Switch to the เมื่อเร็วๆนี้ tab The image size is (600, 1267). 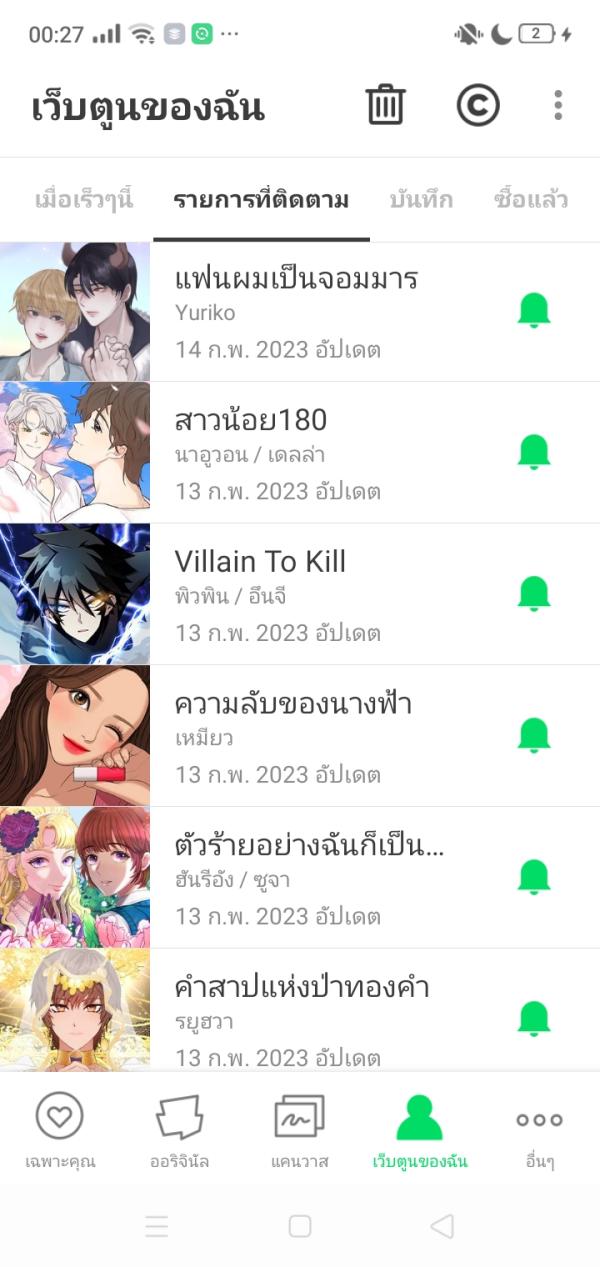83,199
